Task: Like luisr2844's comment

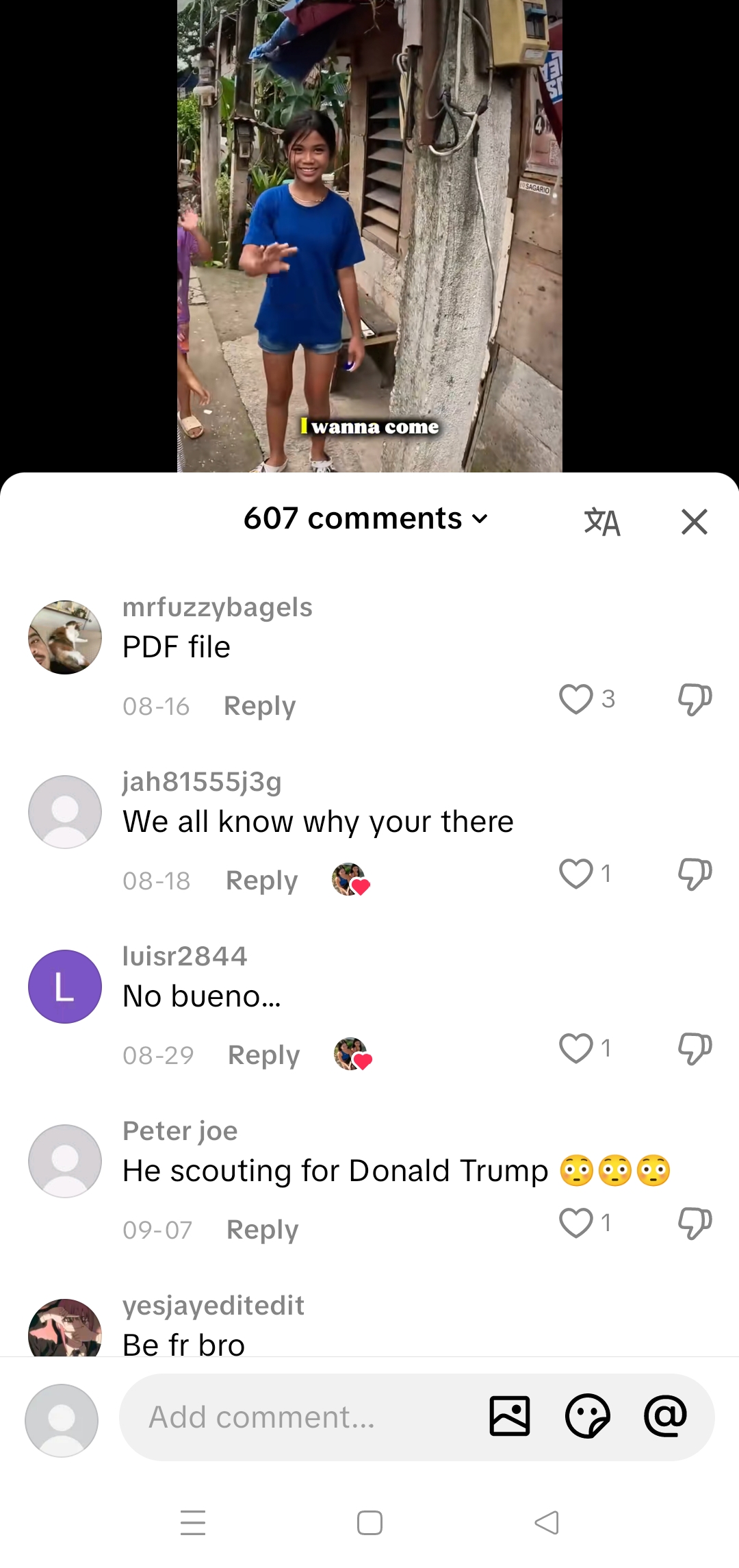Action: tap(575, 1048)
